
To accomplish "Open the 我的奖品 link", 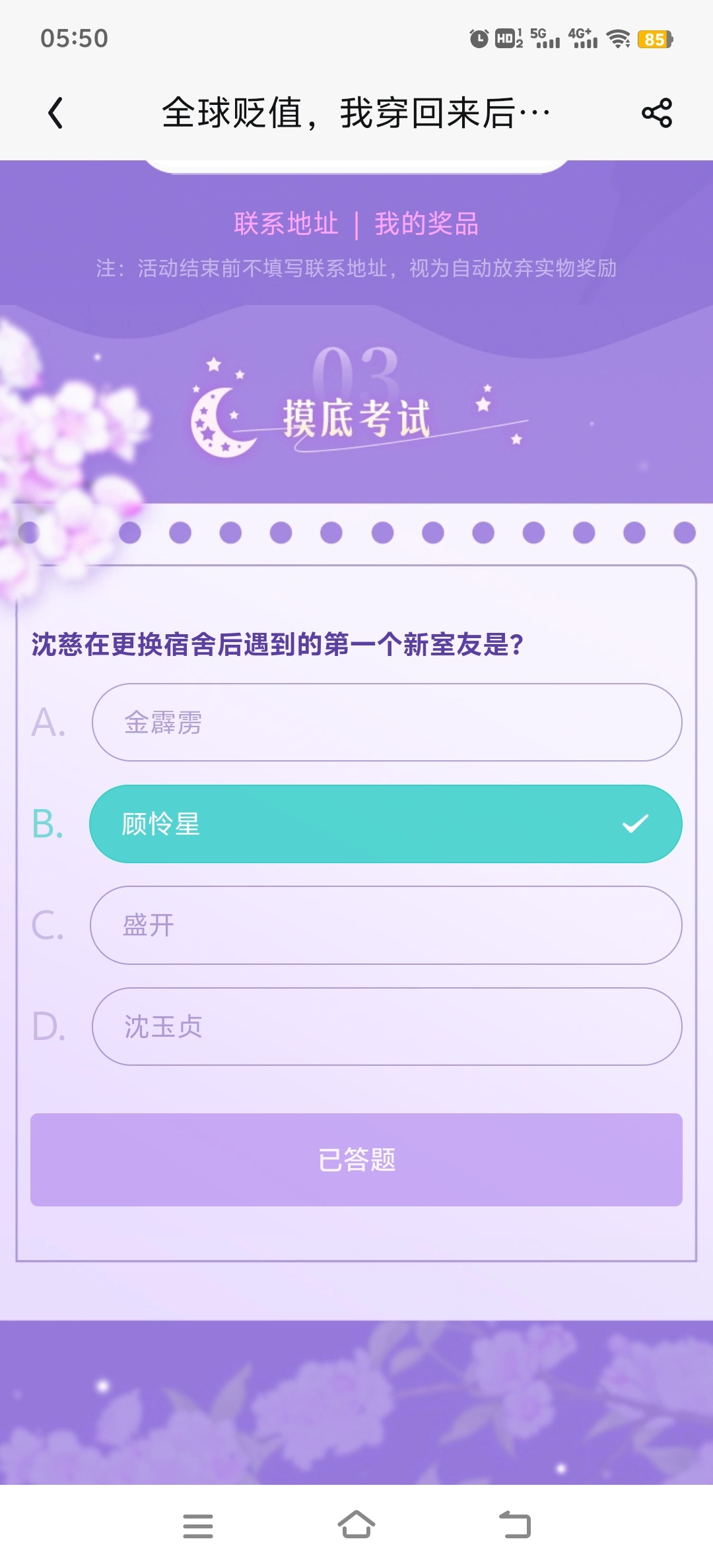I will pos(426,224).
